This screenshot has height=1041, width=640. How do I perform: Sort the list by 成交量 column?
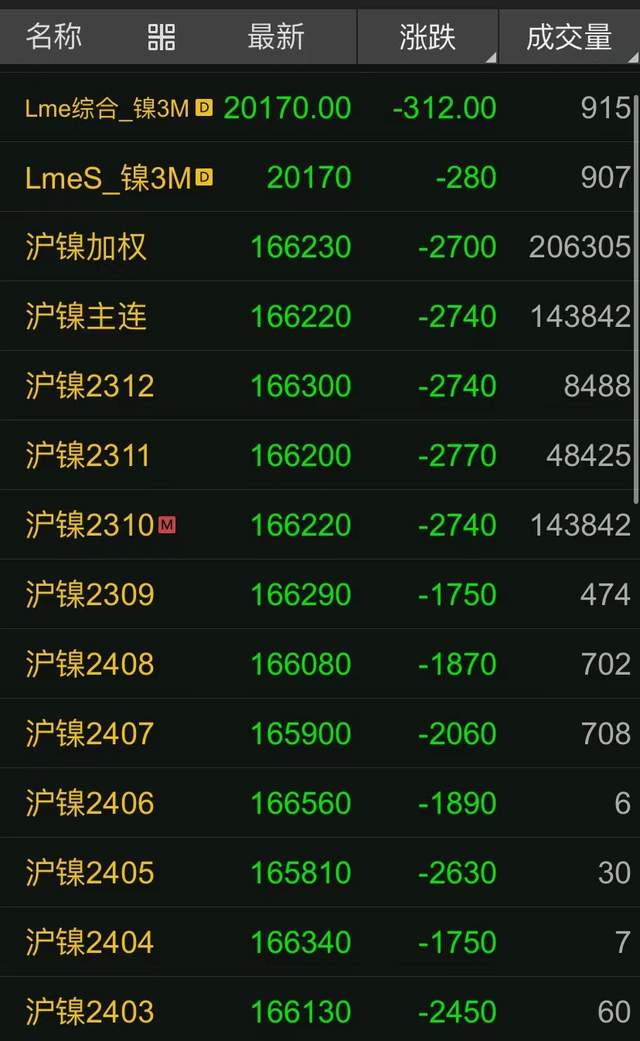568,38
